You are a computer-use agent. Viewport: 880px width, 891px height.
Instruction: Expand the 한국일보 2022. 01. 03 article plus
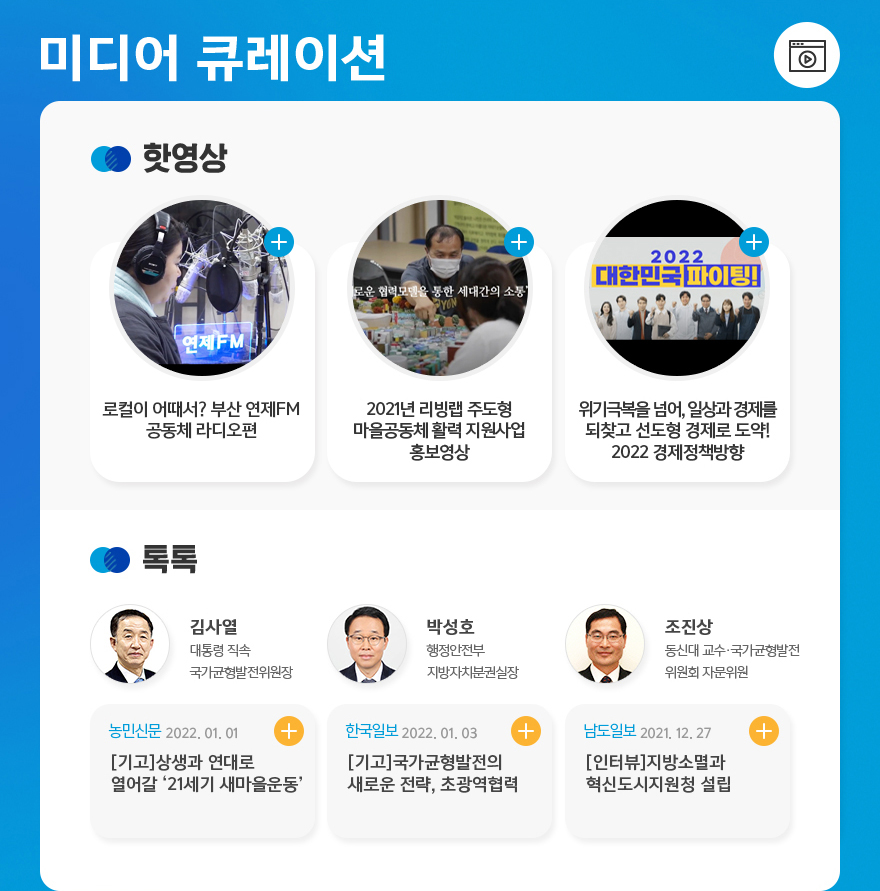pyautogui.click(x=526, y=731)
